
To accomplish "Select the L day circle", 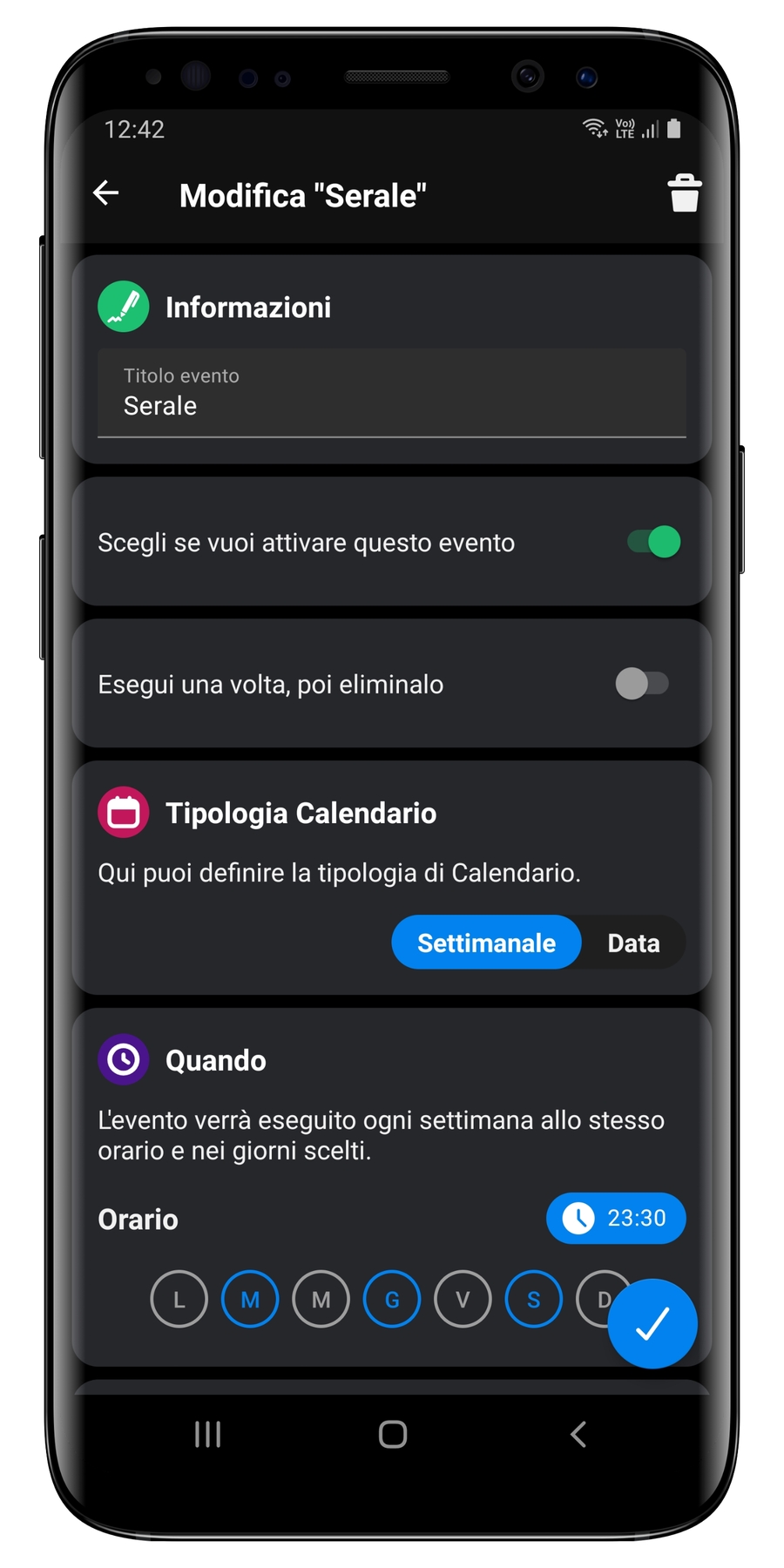I will click(x=179, y=1300).
